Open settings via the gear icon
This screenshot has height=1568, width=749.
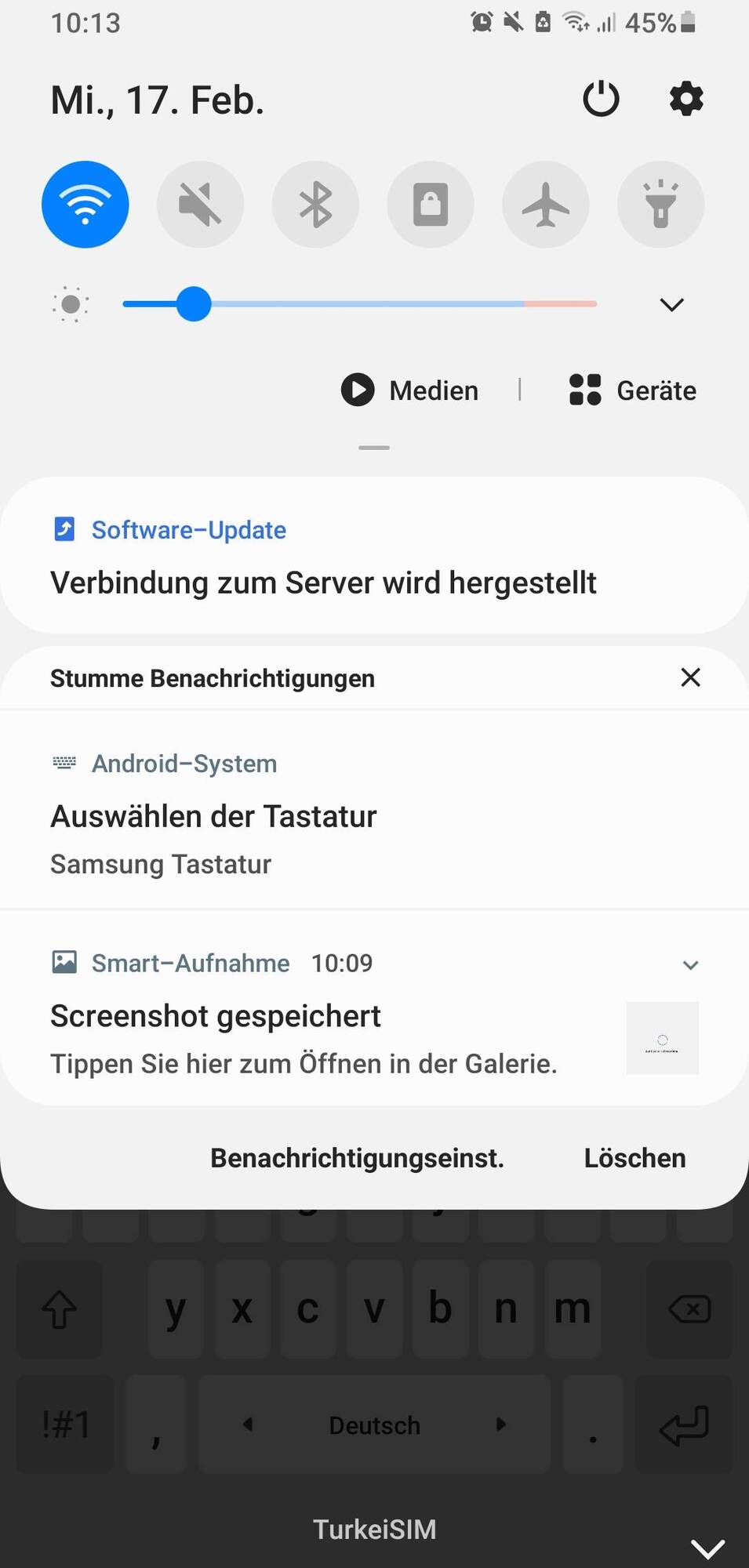pyautogui.click(x=686, y=100)
